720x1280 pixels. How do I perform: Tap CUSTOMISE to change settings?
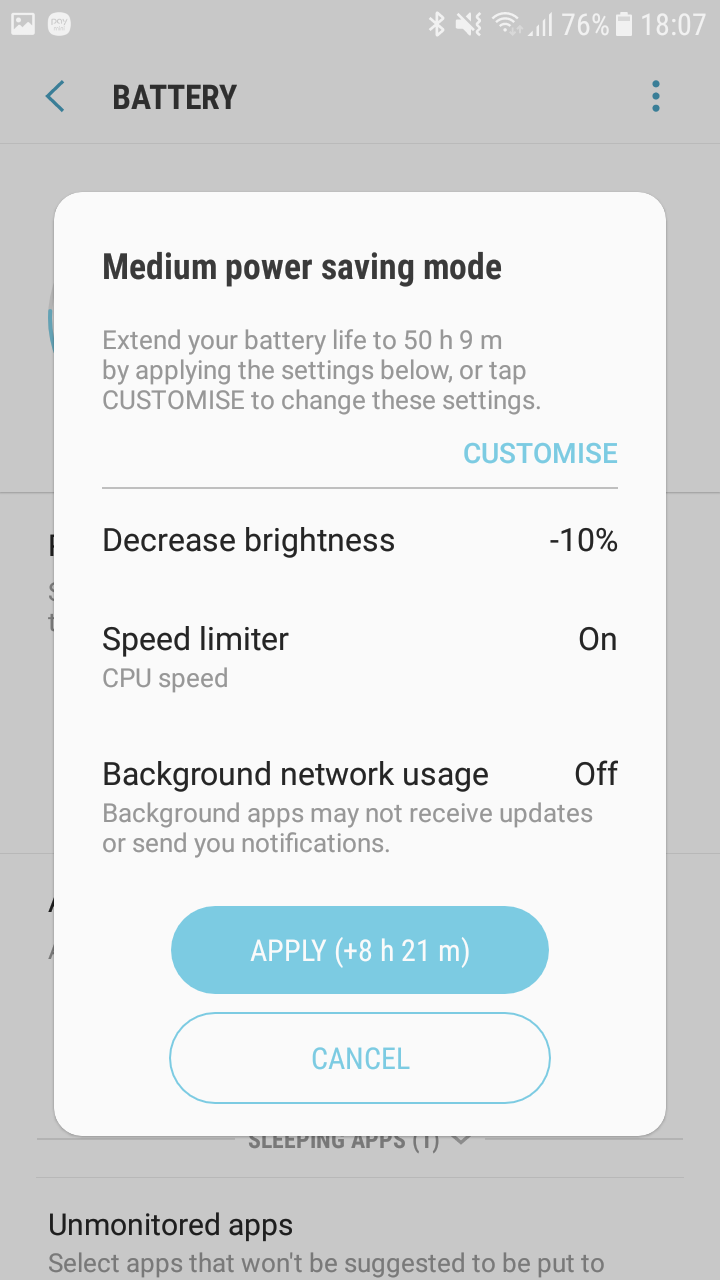tap(540, 453)
